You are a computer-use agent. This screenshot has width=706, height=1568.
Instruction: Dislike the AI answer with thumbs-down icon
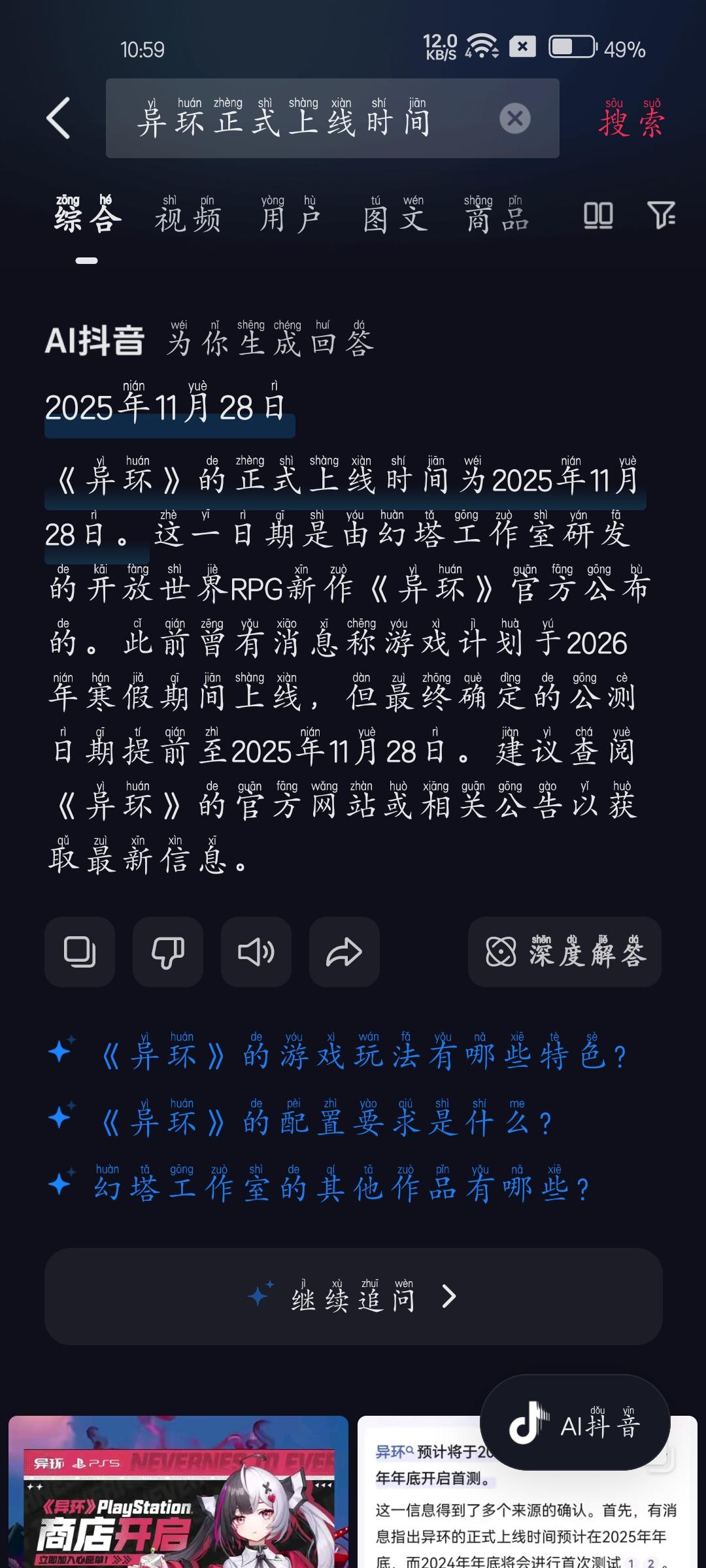pos(167,952)
